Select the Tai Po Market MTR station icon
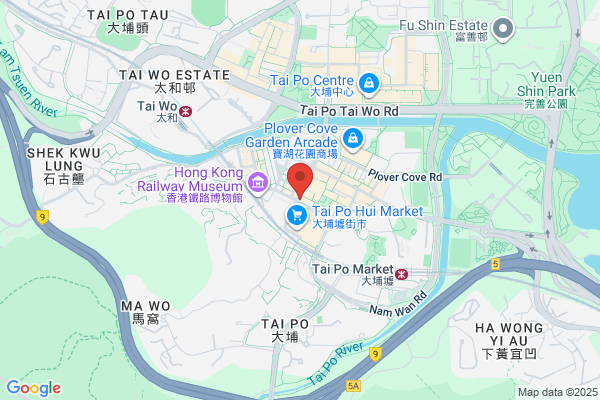600x400 pixels. pyautogui.click(x=401, y=274)
